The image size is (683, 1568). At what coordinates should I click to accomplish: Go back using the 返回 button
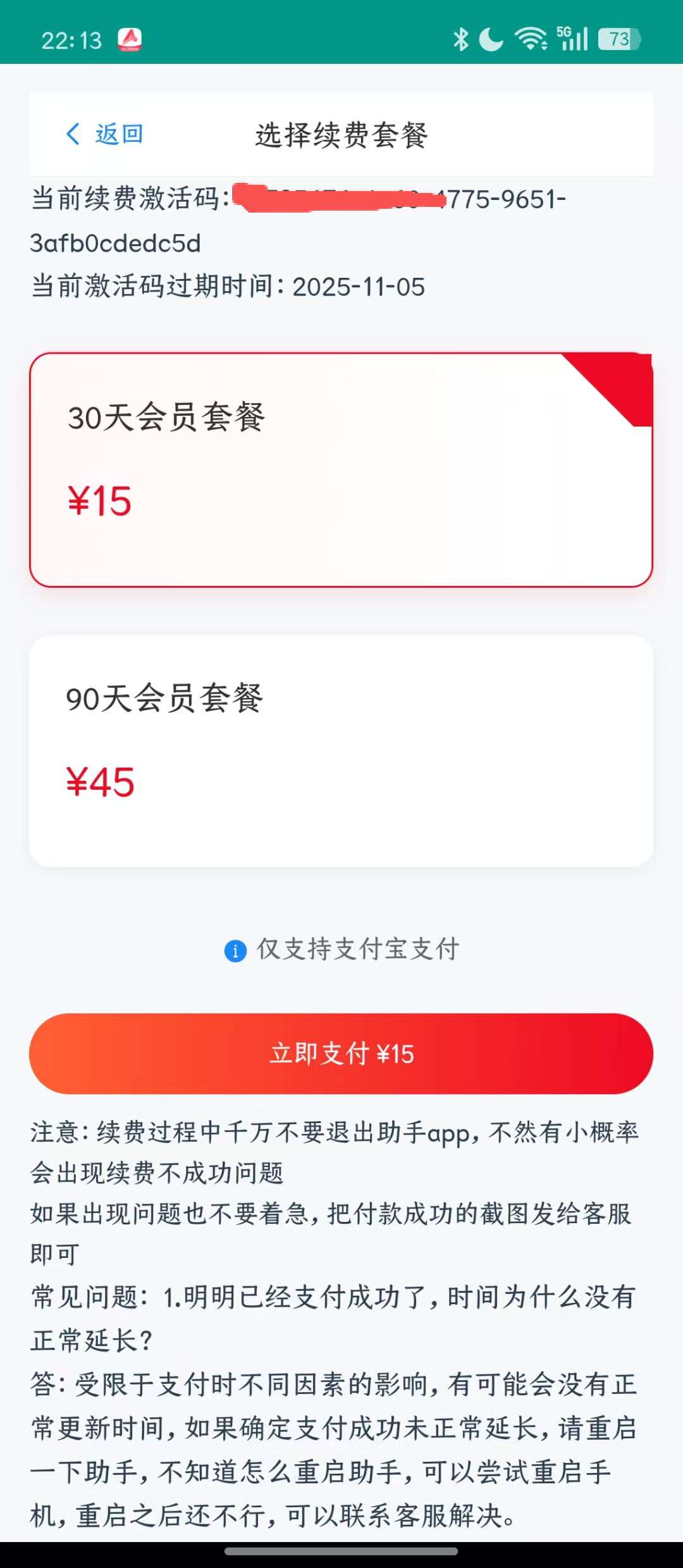tap(105, 134)
